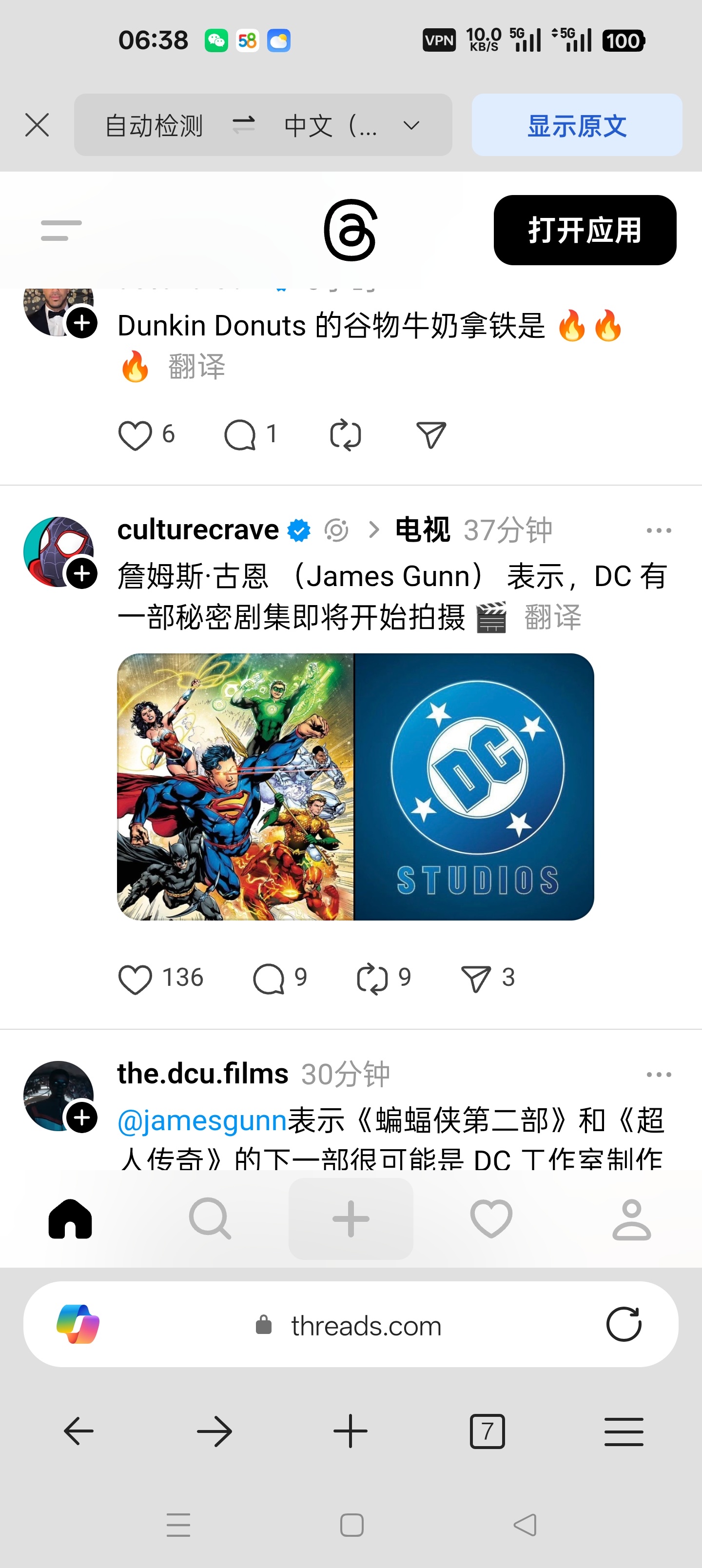
Task: Comment on culturecrave's James Gunn post
Action: pos(269,979)
